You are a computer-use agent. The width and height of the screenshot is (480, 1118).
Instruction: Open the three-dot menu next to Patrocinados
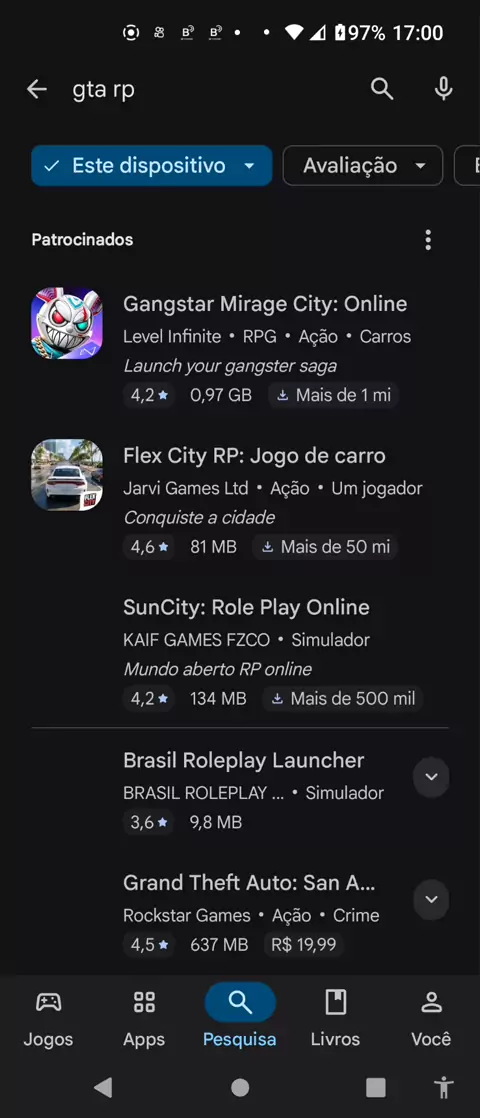[x=428, y=240]
